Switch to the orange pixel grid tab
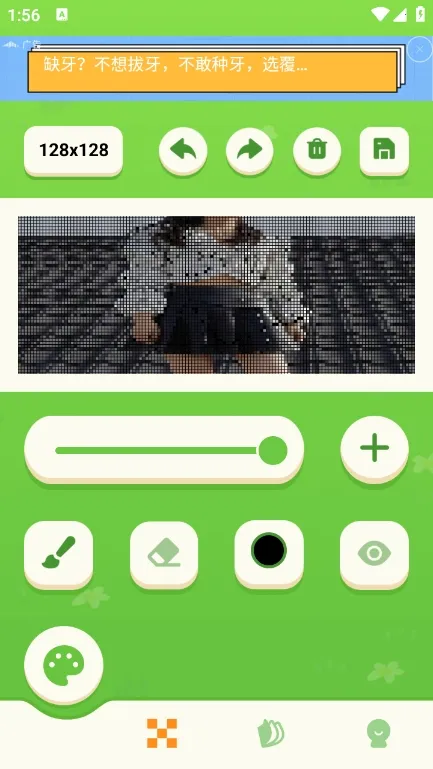Image resolution: width=433 pixels, height=769 pixels. (162, 733)
